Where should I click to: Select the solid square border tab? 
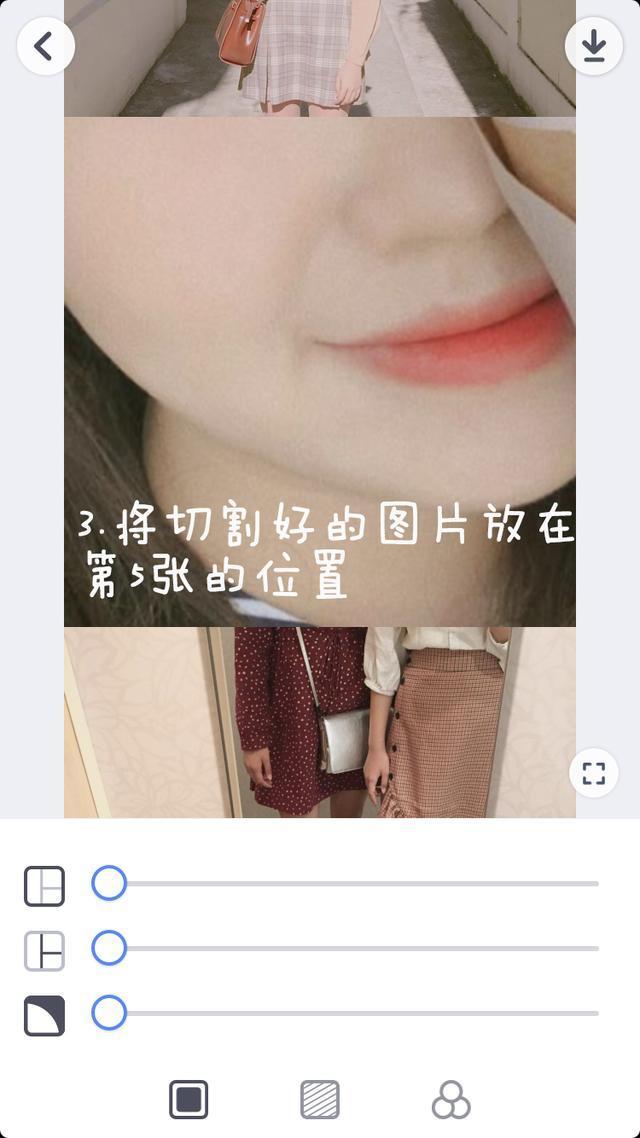pos(188,1100)
